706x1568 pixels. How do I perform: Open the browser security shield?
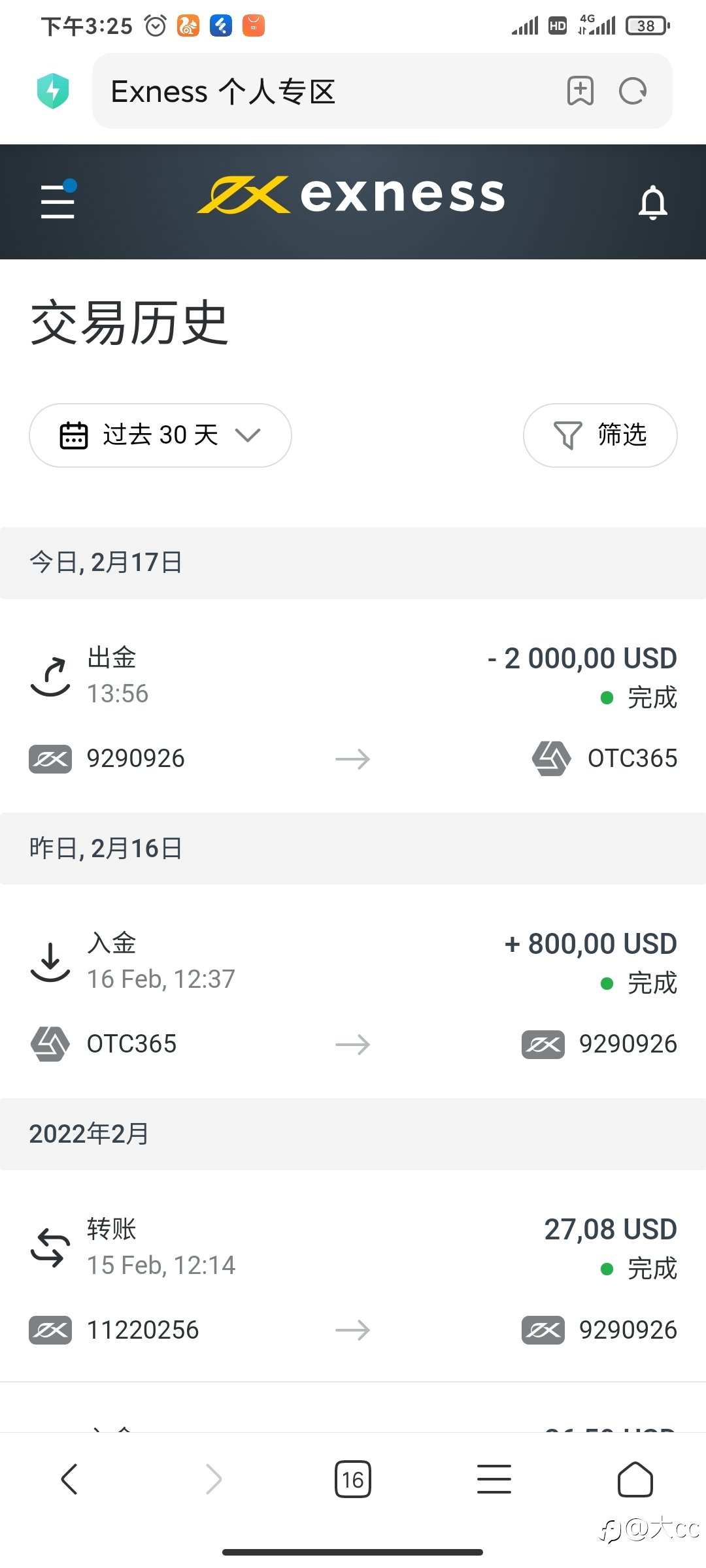click(x=53, y=91)
